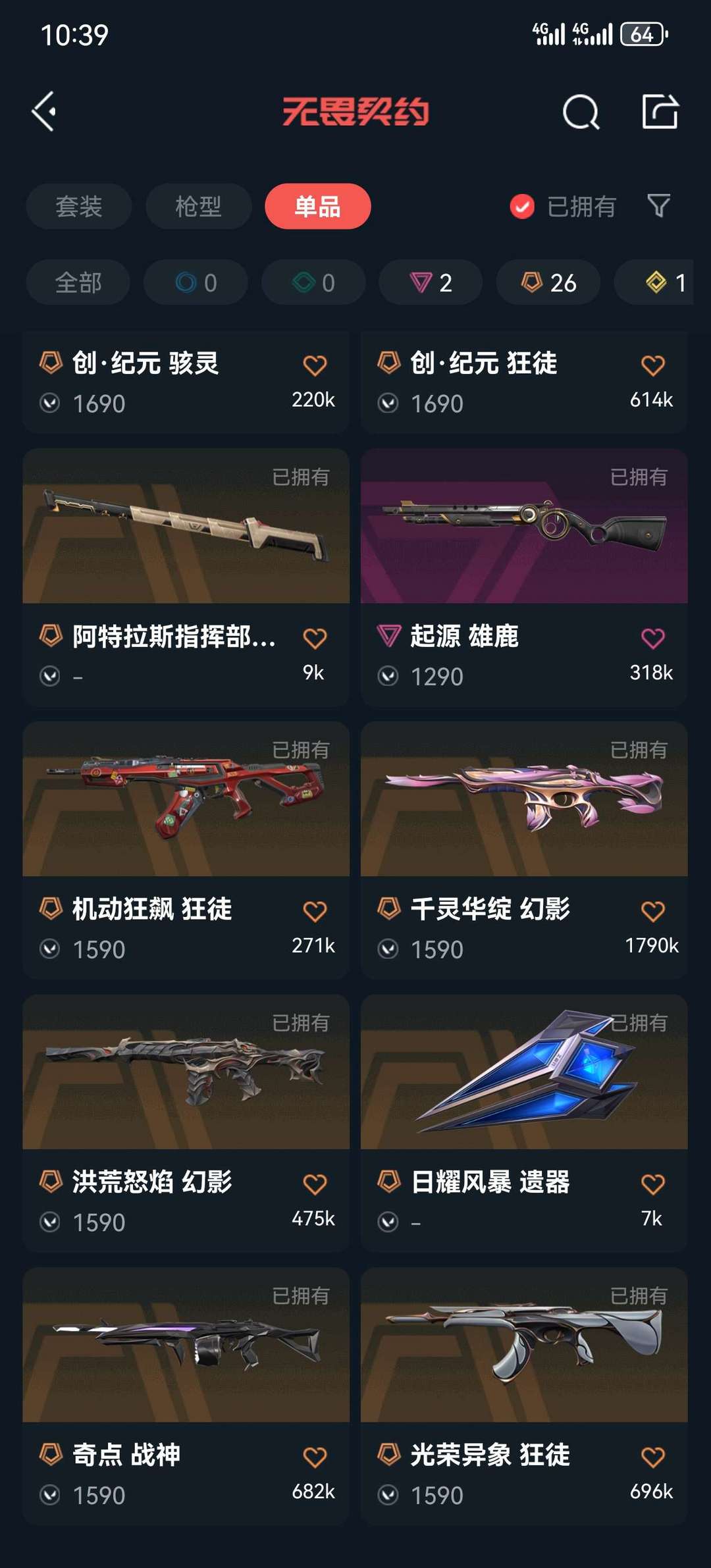Select the green rarity tier filter chip
Image resolution: width=711 pixels, height=1568 pixels.
point(312,282)
